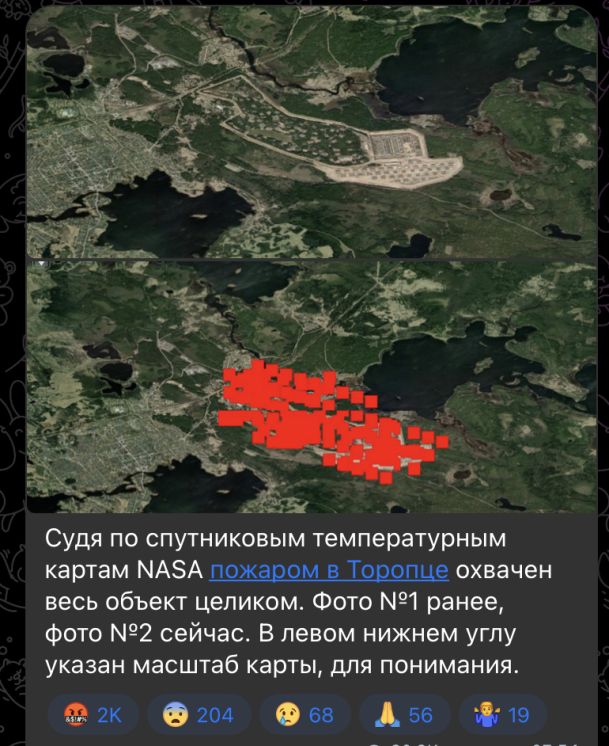Open the link 'пожаром в Торопце'

(x=329, y=571)
